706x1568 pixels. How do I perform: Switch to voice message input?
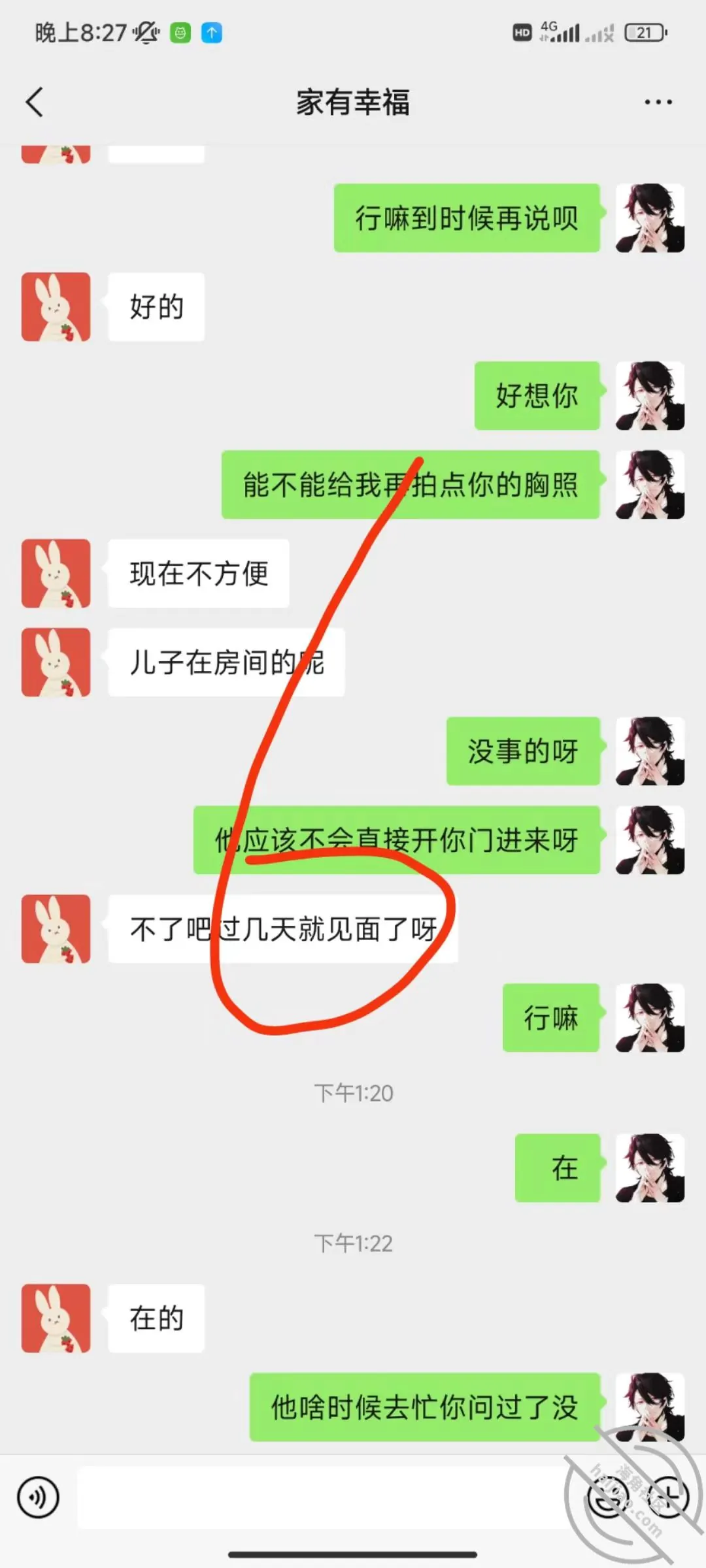(39, 1497)
